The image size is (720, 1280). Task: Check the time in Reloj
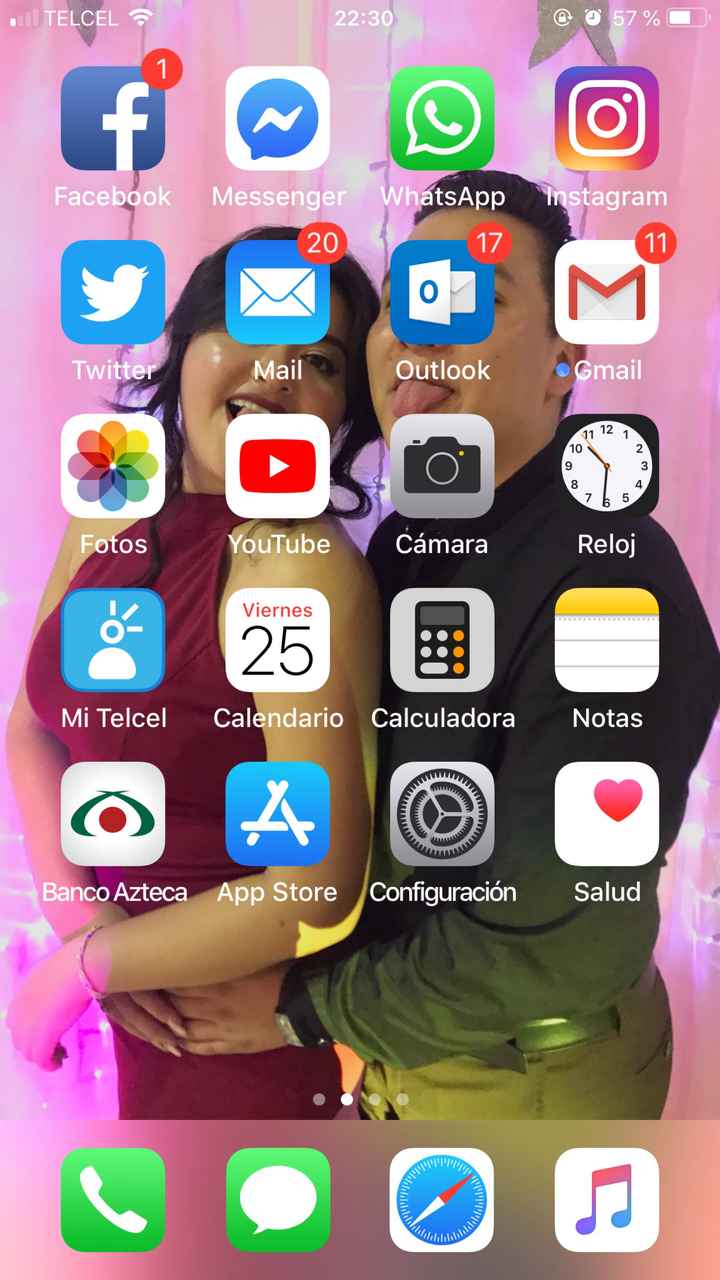point(607,466)
